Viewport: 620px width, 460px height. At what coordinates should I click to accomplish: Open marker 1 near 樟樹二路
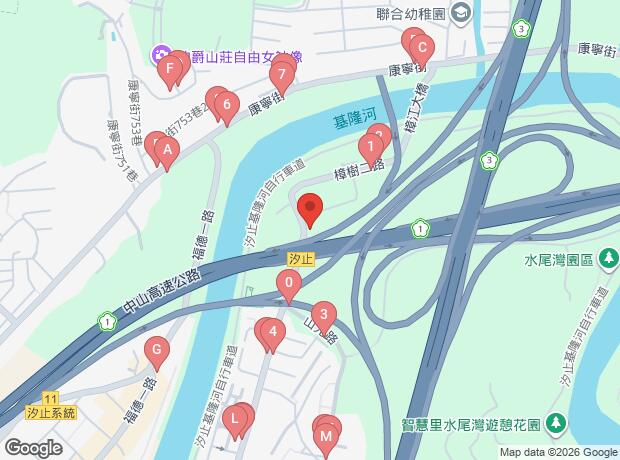coord(370,149)
